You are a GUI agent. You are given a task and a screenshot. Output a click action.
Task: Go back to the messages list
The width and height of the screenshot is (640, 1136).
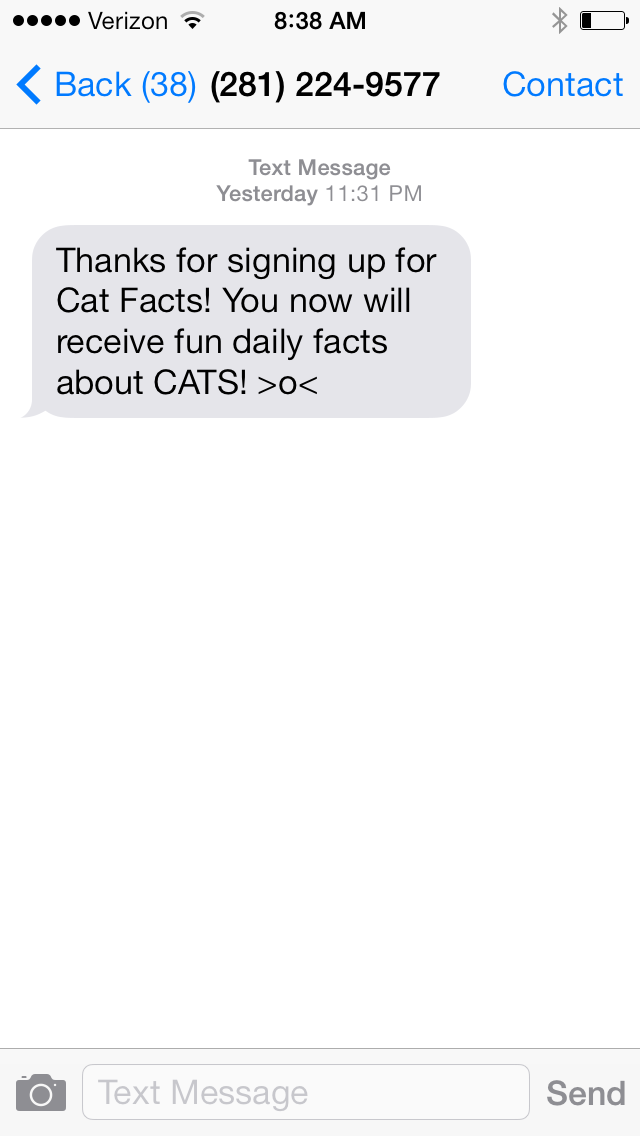105,85
